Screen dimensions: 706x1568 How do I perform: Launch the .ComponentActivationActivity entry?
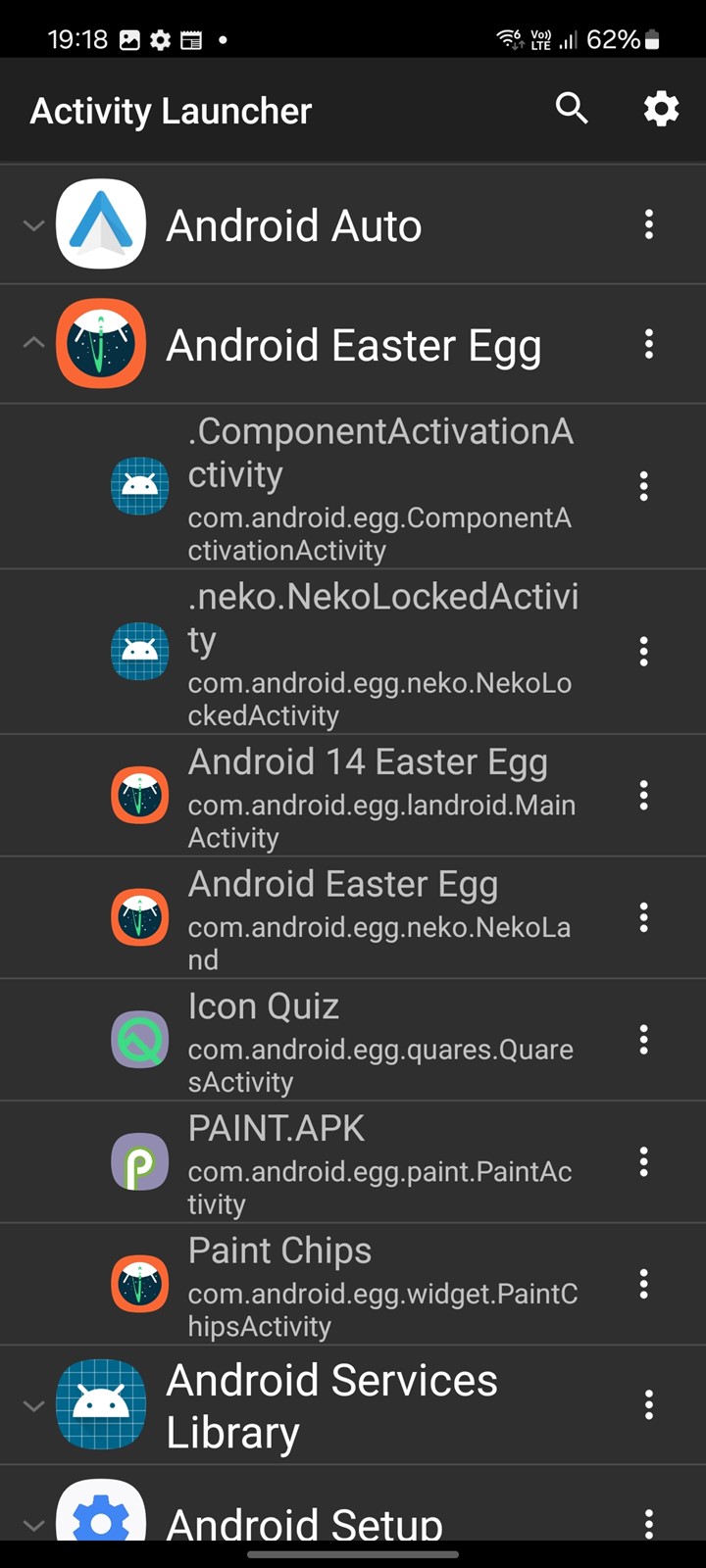point(353,487)
